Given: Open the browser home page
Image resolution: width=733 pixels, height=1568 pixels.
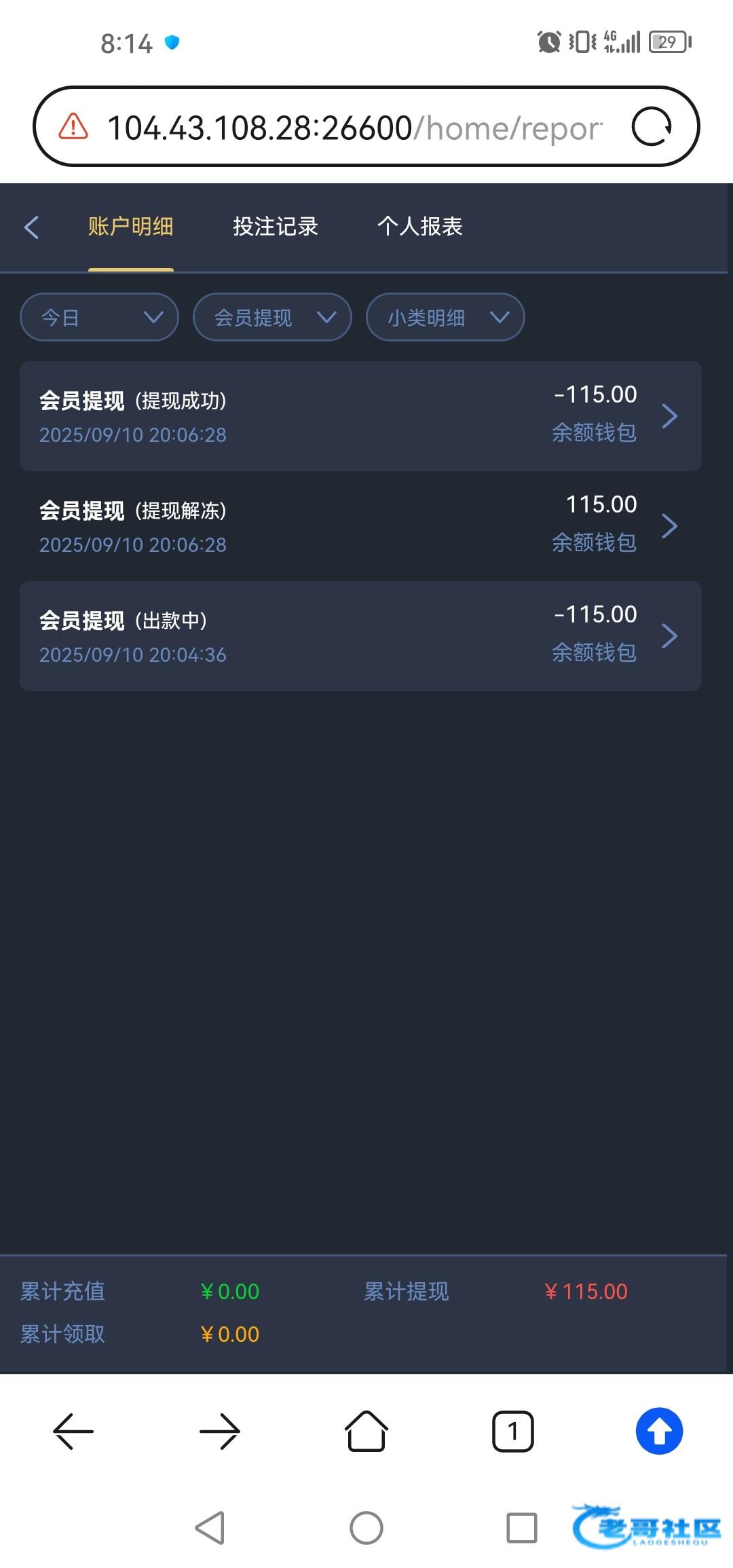Looking at the screenshot, I should 366,1431.
